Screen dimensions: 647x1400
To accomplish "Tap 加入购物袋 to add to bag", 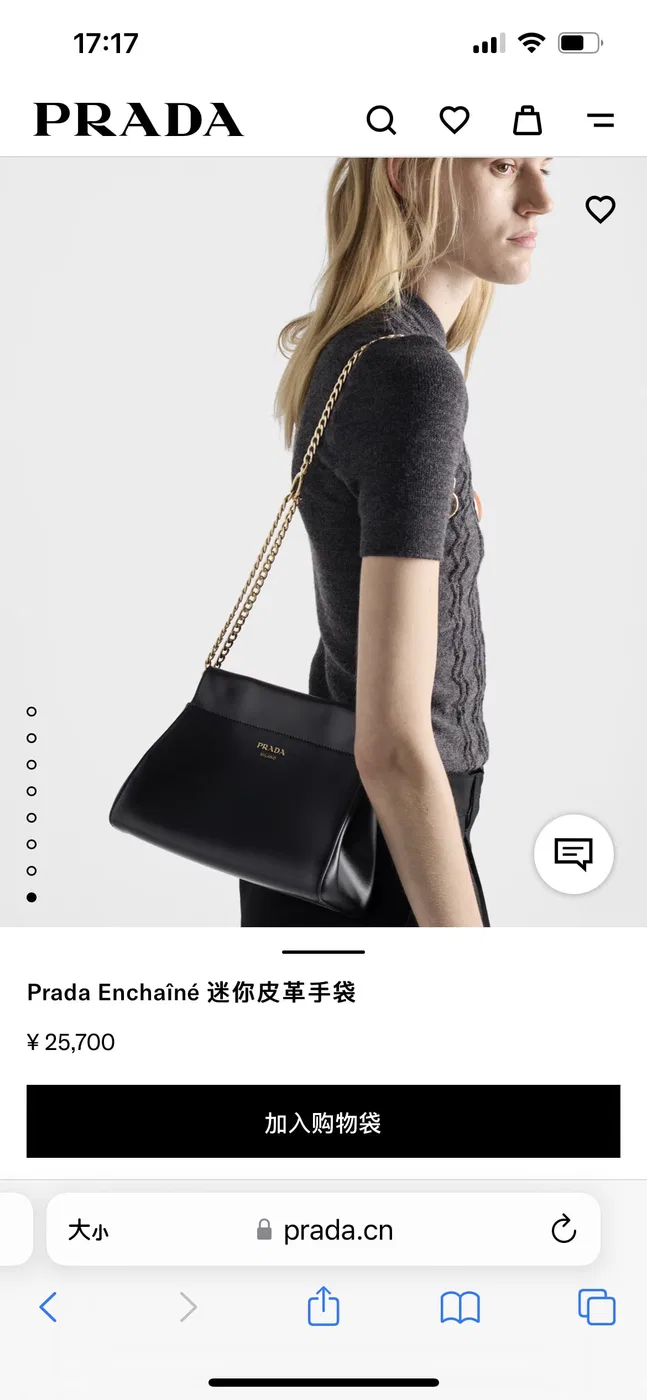I will coord(323,1122).
